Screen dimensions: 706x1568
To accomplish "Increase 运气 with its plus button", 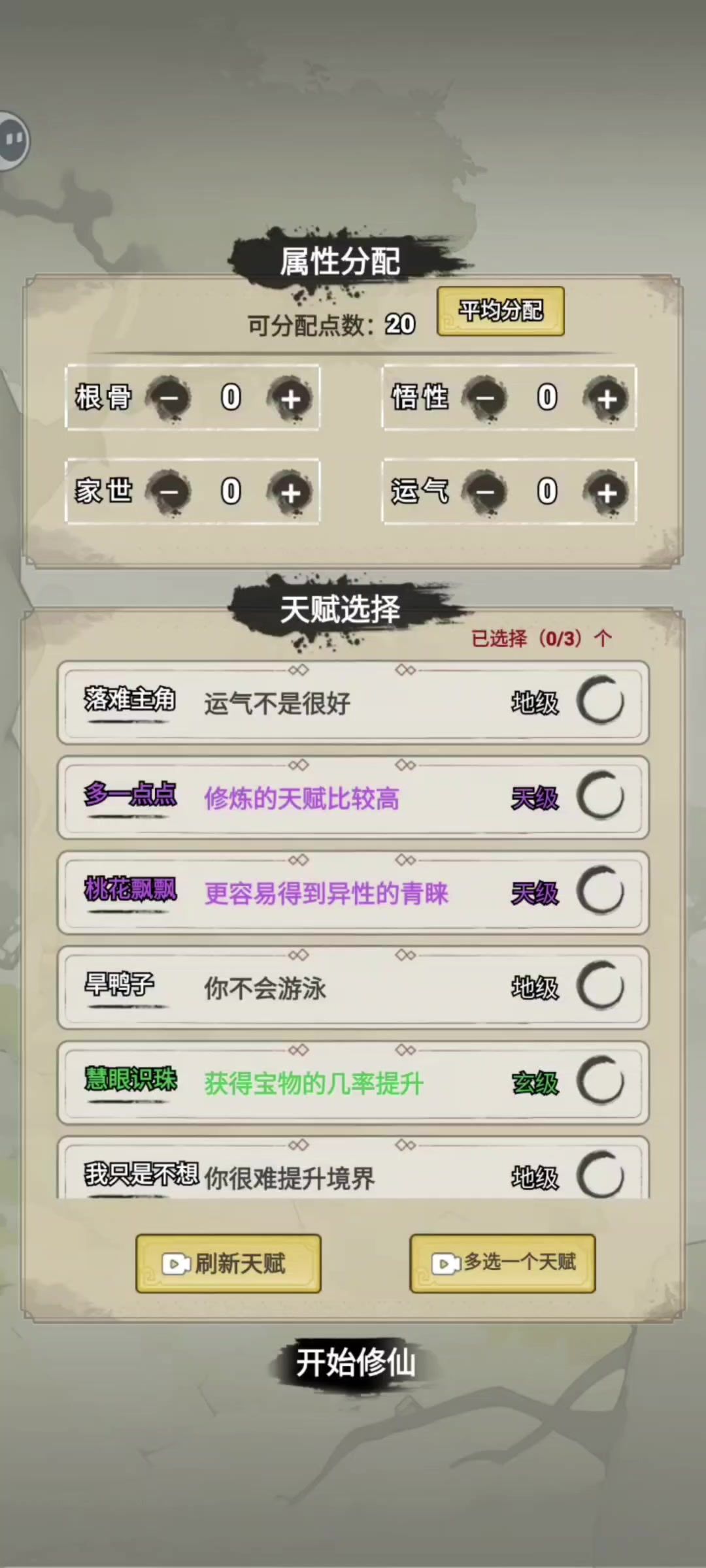I will coord(607,492).
